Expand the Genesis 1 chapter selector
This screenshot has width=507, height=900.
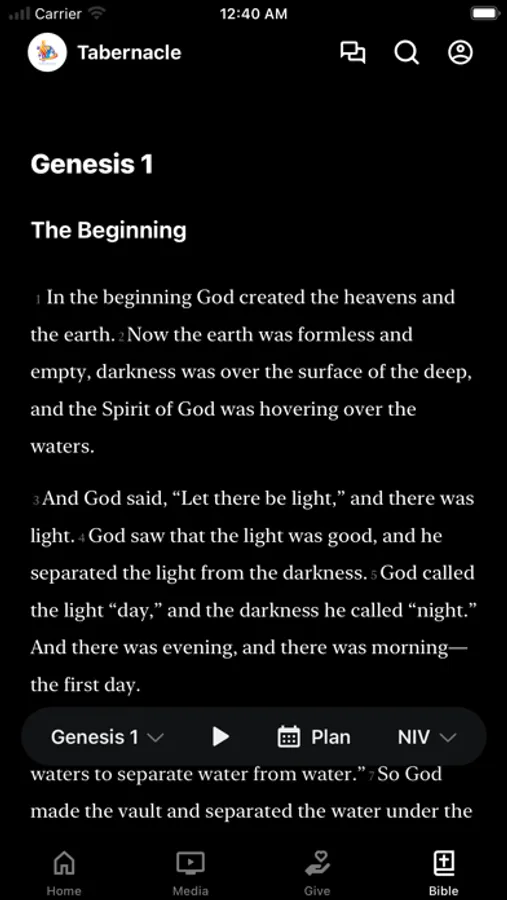click(x=107, y=737)
